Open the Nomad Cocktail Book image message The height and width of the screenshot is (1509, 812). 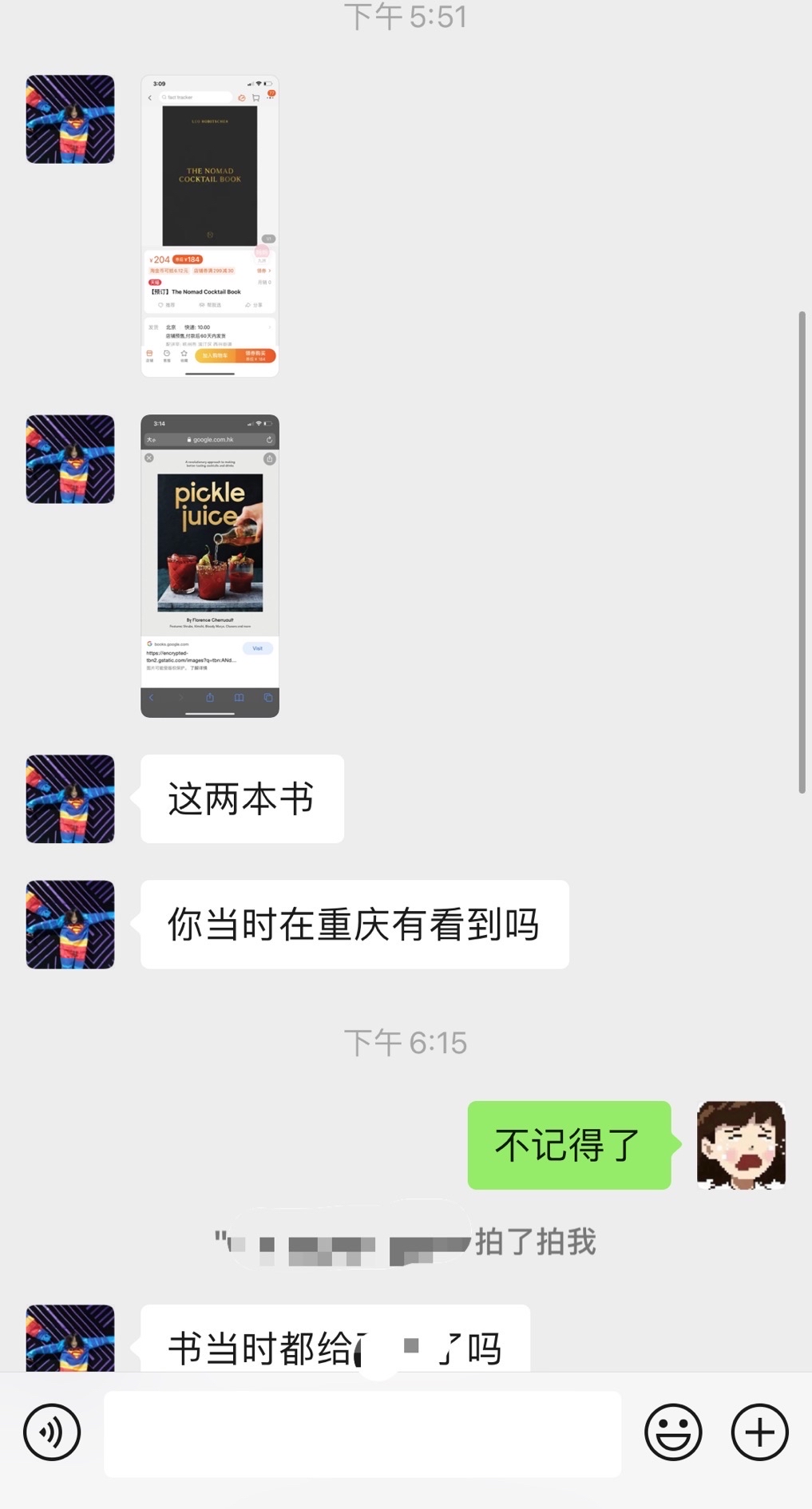point(210,226)
